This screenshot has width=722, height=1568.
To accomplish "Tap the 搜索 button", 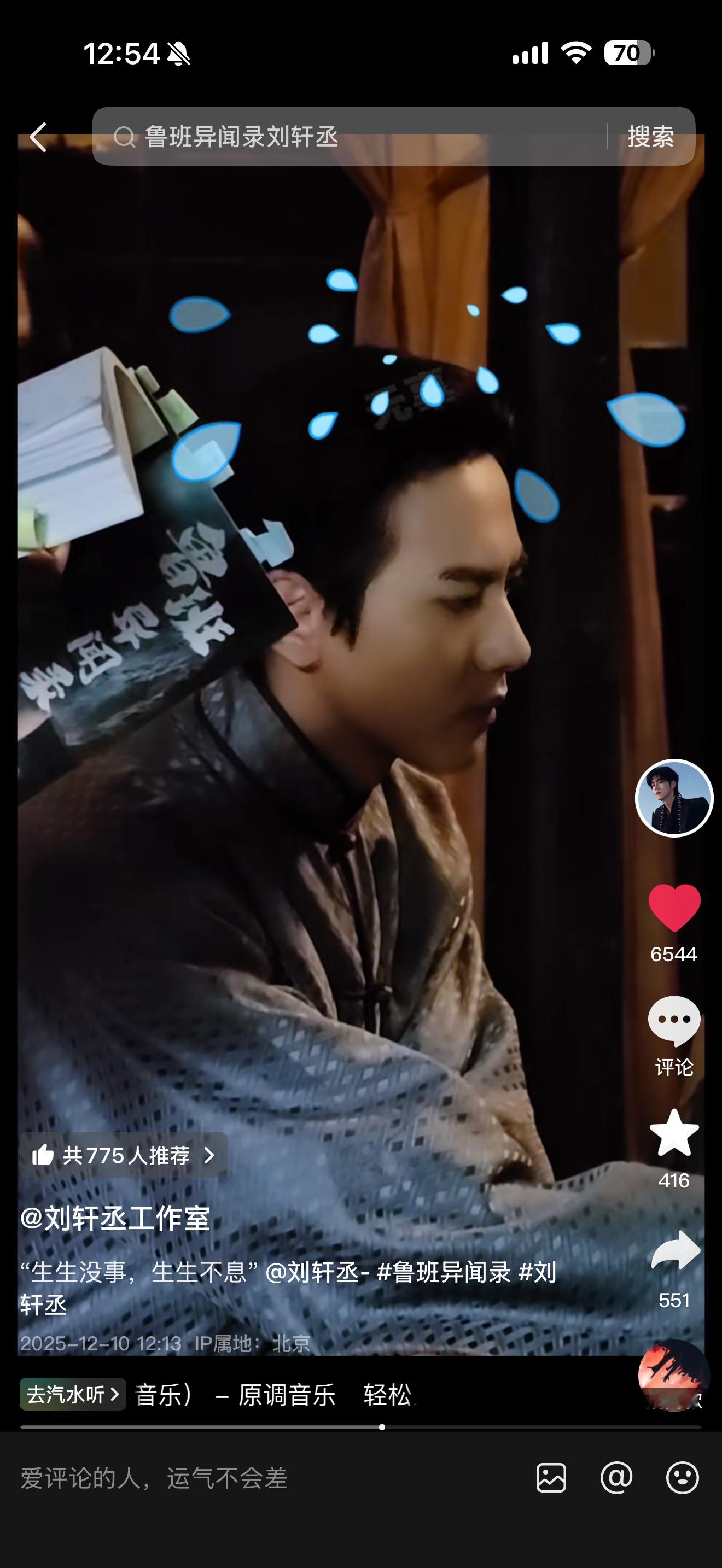I will 650,137.
